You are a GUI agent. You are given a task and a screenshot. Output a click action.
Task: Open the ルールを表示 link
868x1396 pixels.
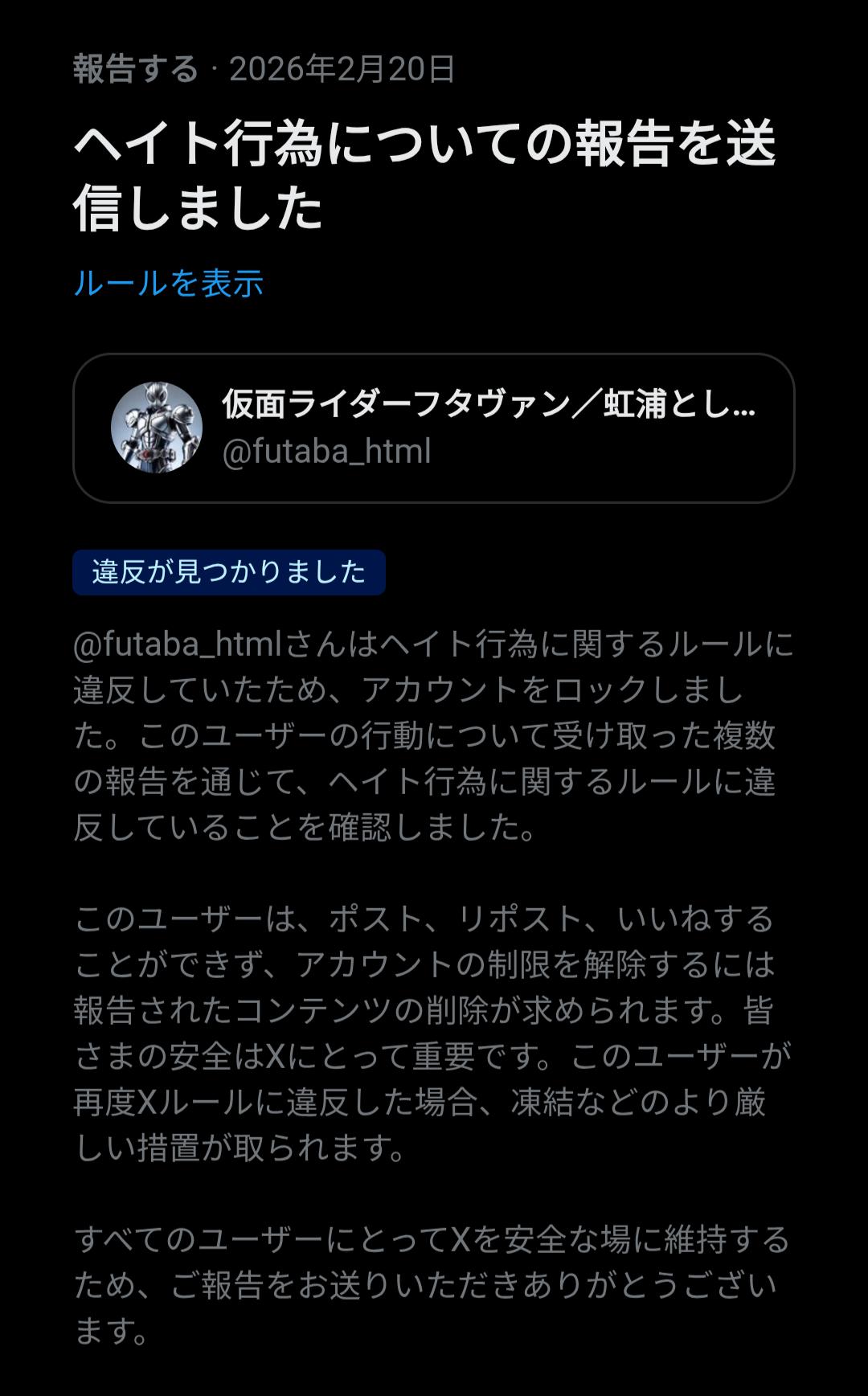pos(169,283)
